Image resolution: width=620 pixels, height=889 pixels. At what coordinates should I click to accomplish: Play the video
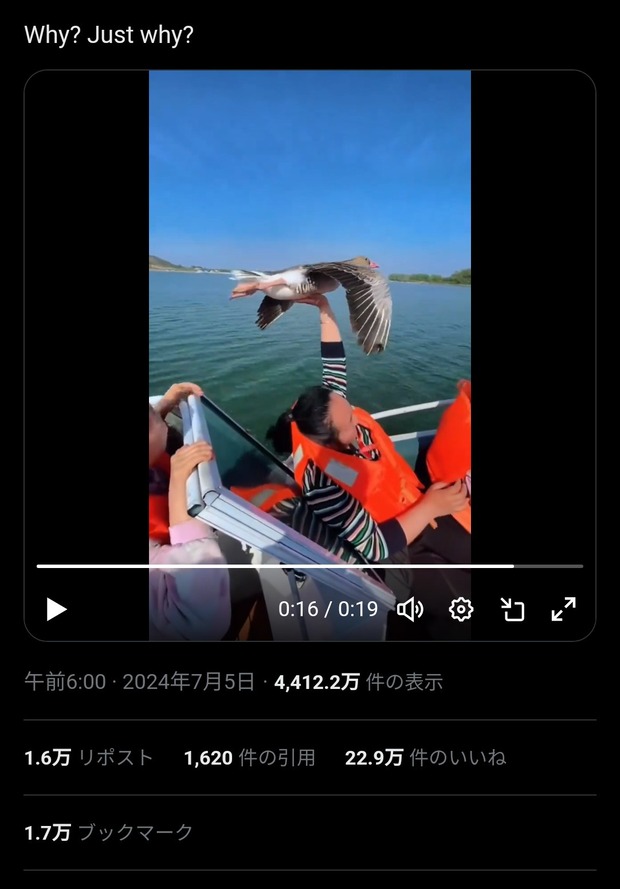[56, 609]
